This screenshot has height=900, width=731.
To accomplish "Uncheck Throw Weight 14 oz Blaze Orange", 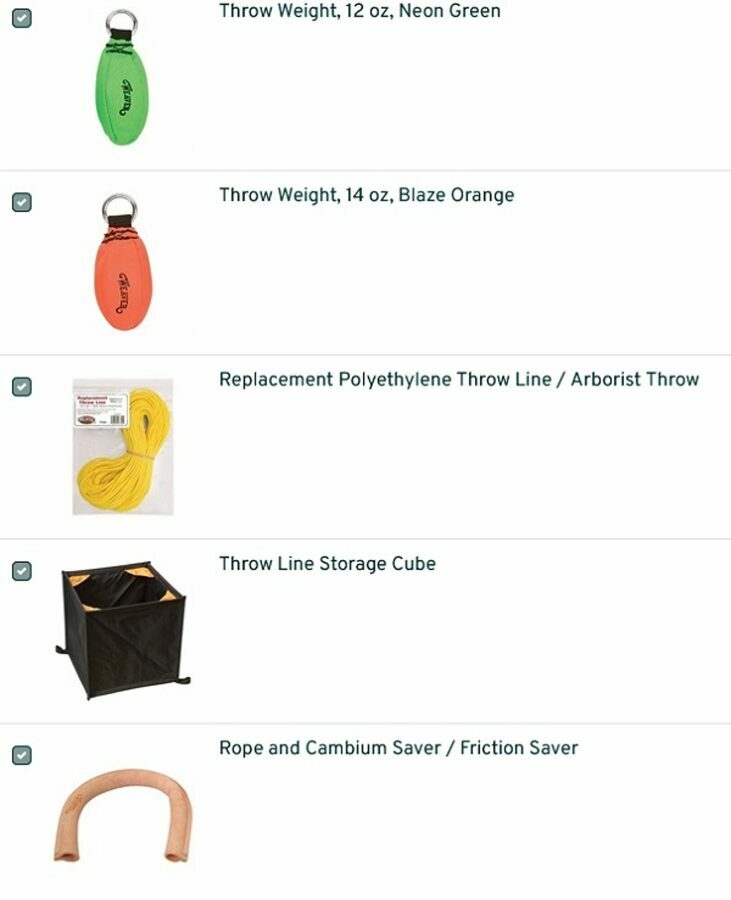I will [21, 202].
